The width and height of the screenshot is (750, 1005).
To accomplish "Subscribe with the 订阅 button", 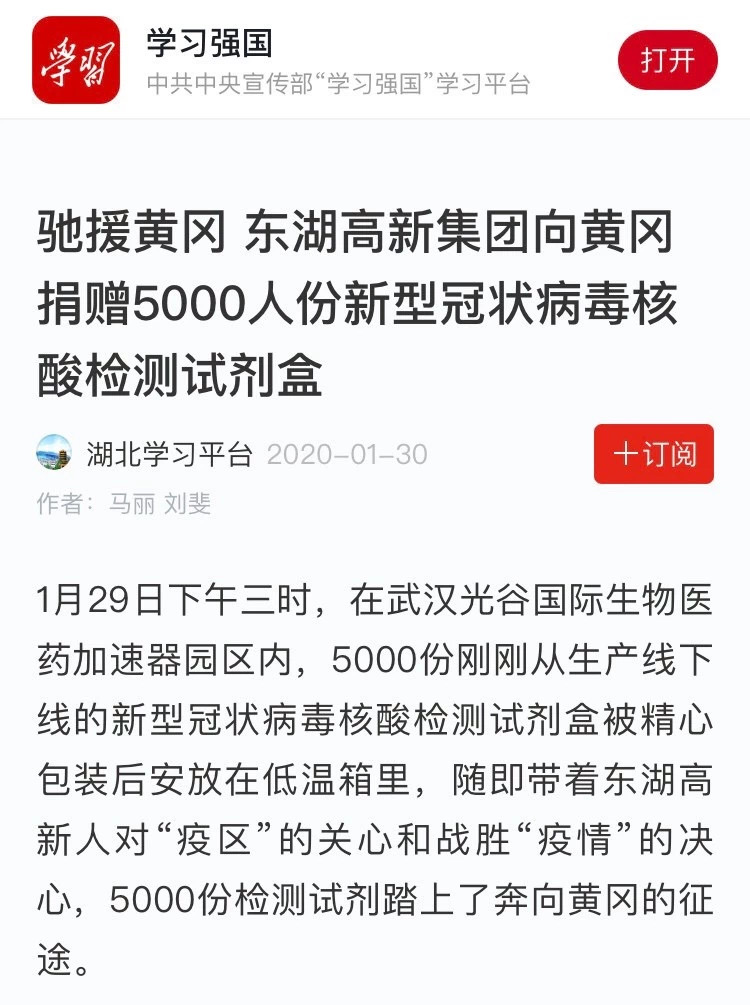I will pyautogui.click(x=653, y=454).
